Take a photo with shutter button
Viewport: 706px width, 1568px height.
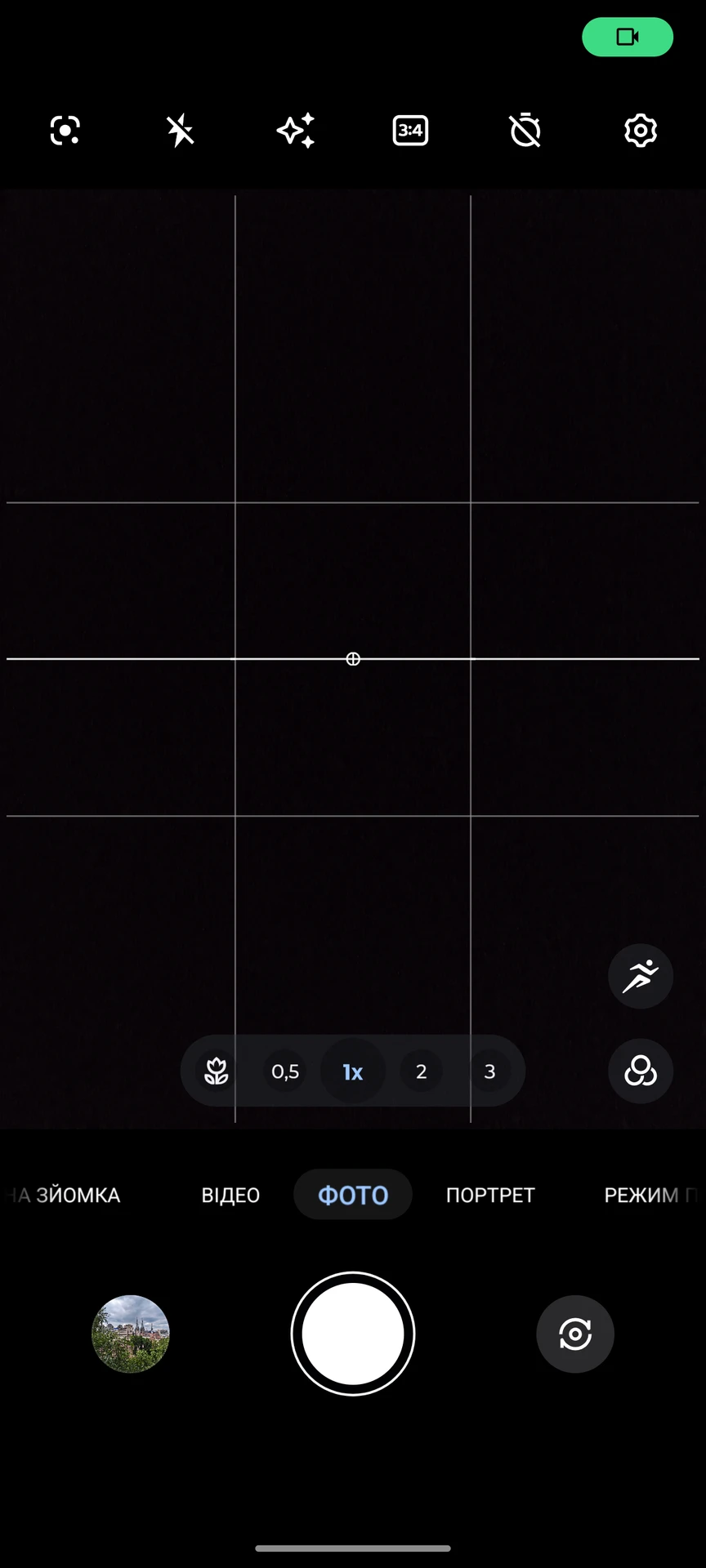pyautogui.click(x=353, y=1334)
